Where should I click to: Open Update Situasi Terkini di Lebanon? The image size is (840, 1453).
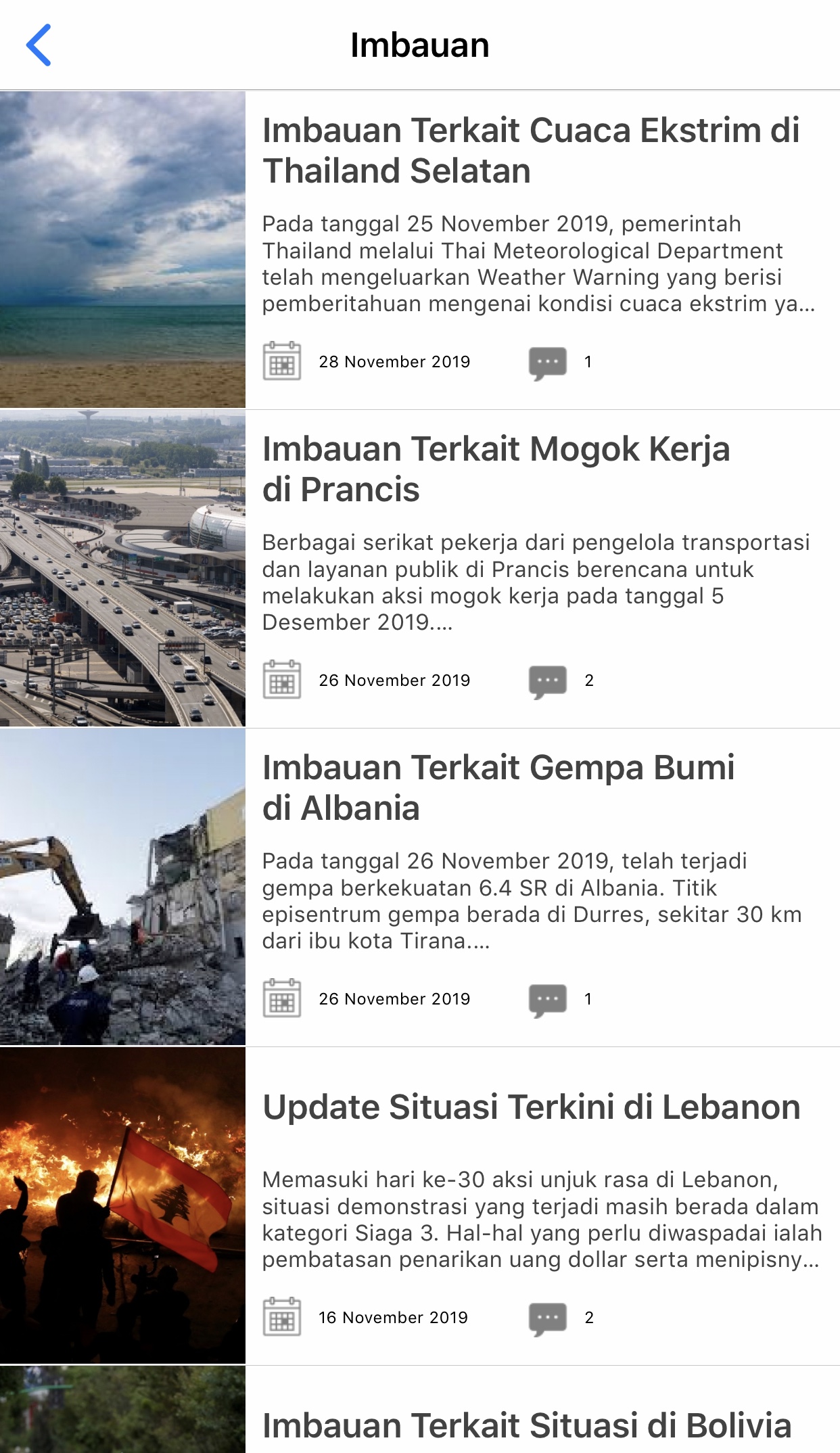point(531,1107)
